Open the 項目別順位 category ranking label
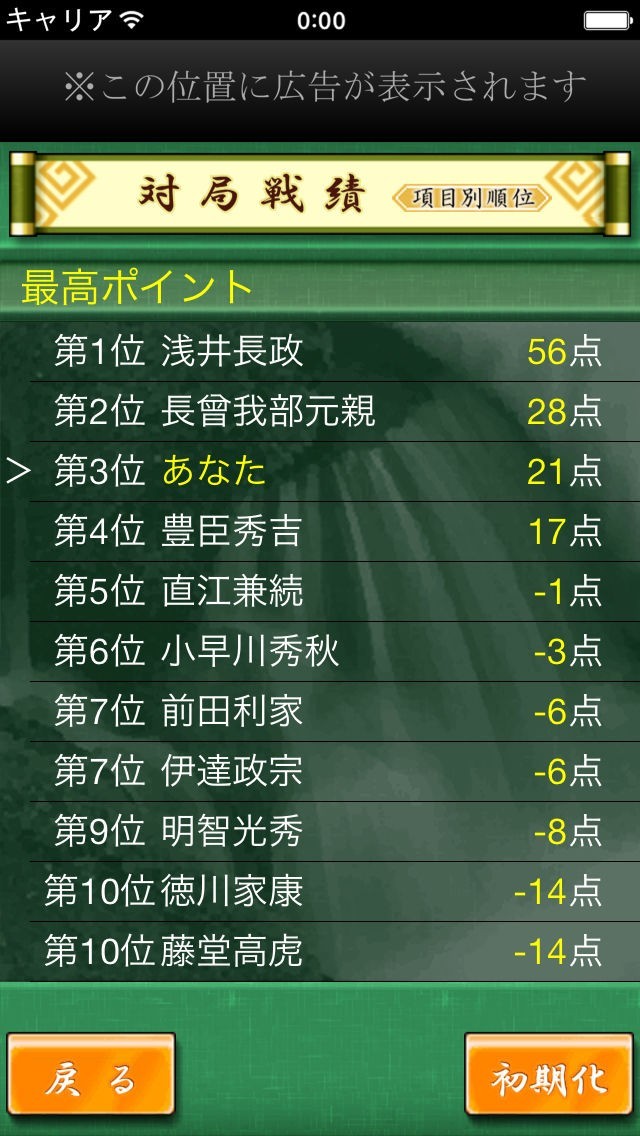Viewport: 640px width, 1136px height. (x=472, y=197)
